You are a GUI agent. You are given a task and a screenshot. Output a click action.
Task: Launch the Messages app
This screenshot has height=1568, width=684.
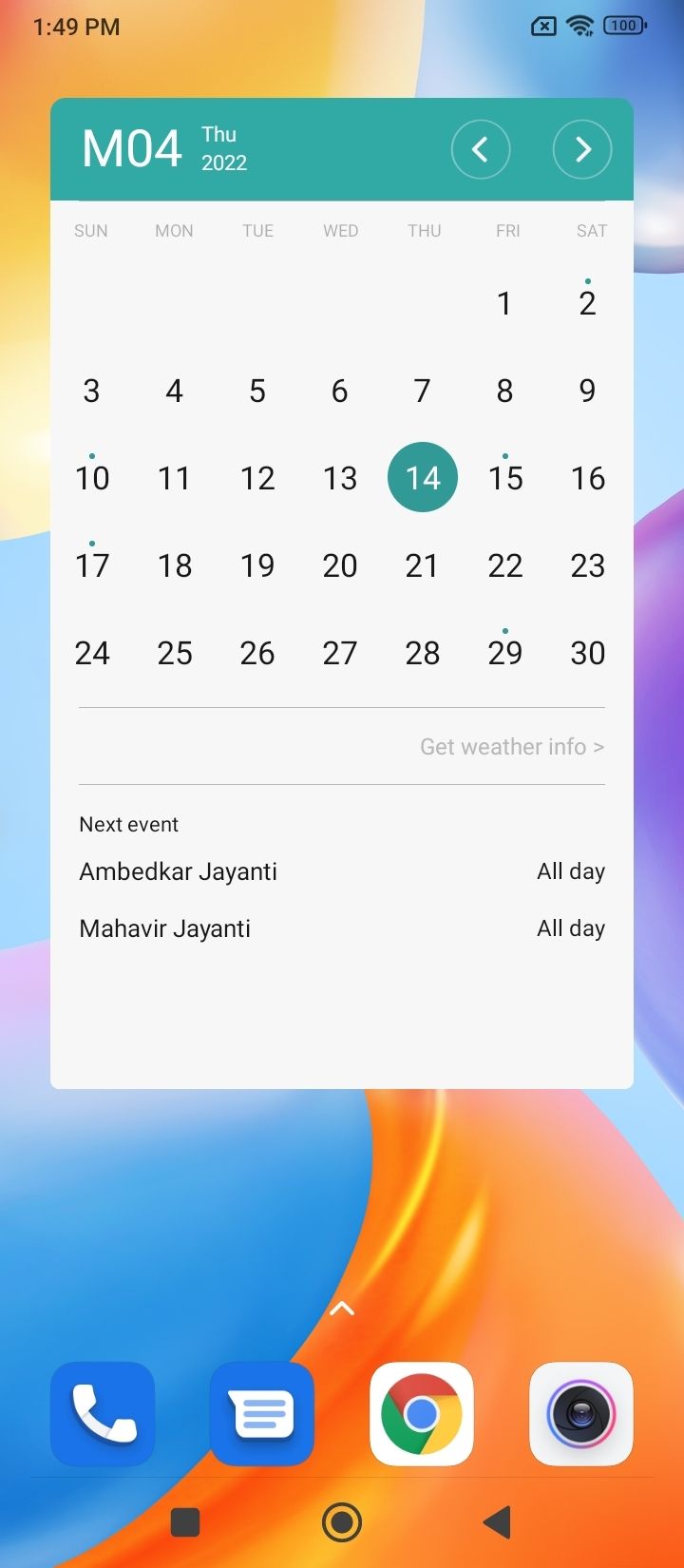point(262,1413)
